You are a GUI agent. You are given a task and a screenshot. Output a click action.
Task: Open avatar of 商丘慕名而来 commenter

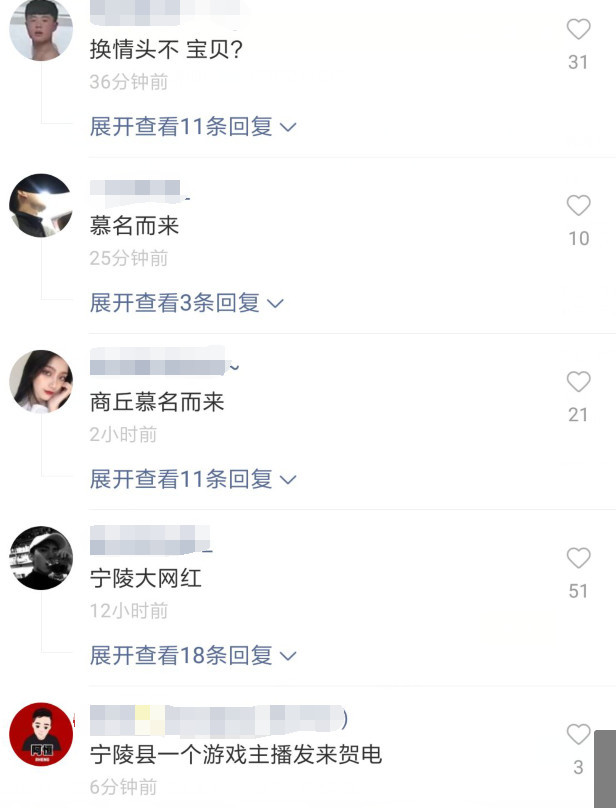pyautogui.click(x=41, y=381)
